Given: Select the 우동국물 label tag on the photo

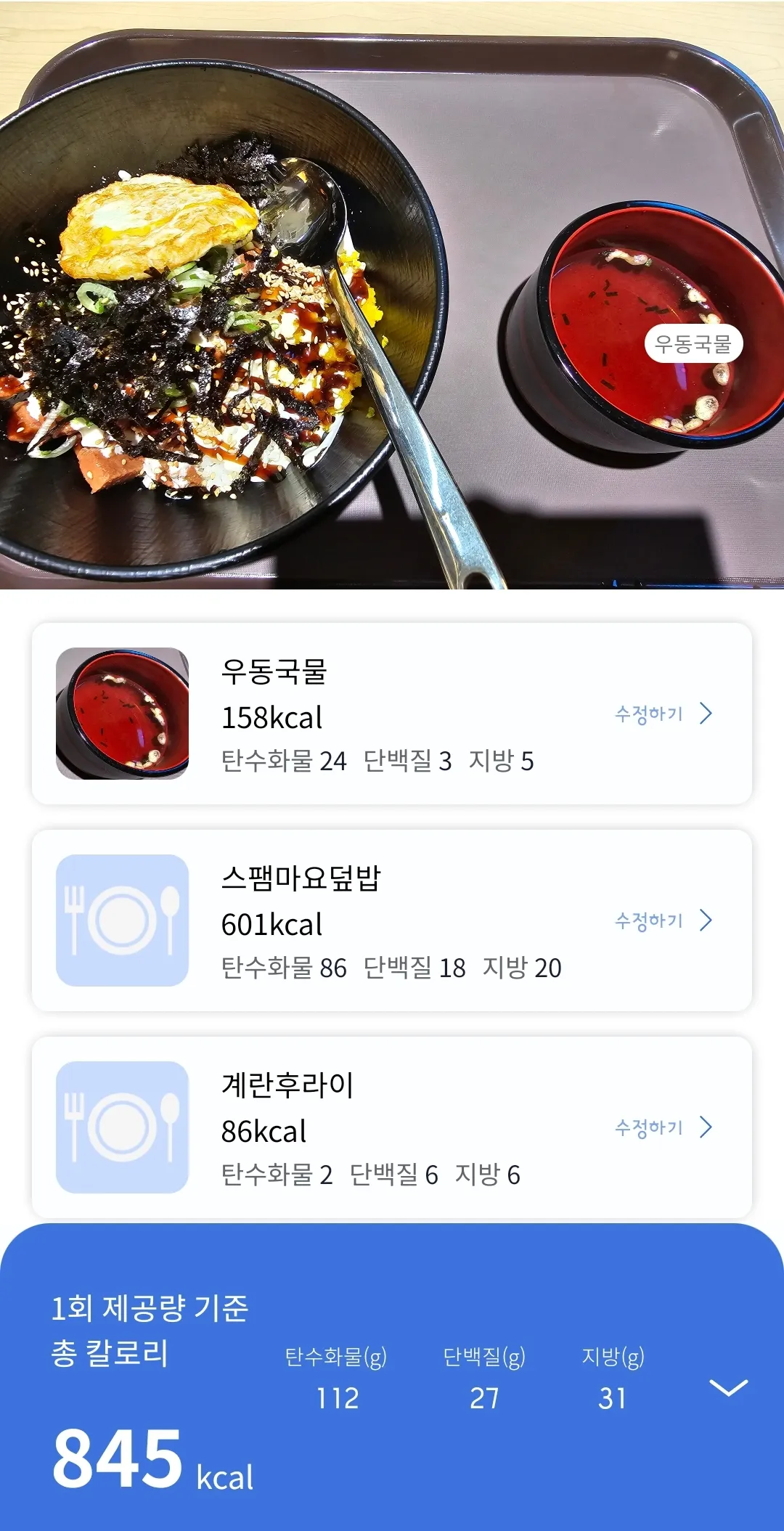Looking at the screenshot, I should [693, 344].
